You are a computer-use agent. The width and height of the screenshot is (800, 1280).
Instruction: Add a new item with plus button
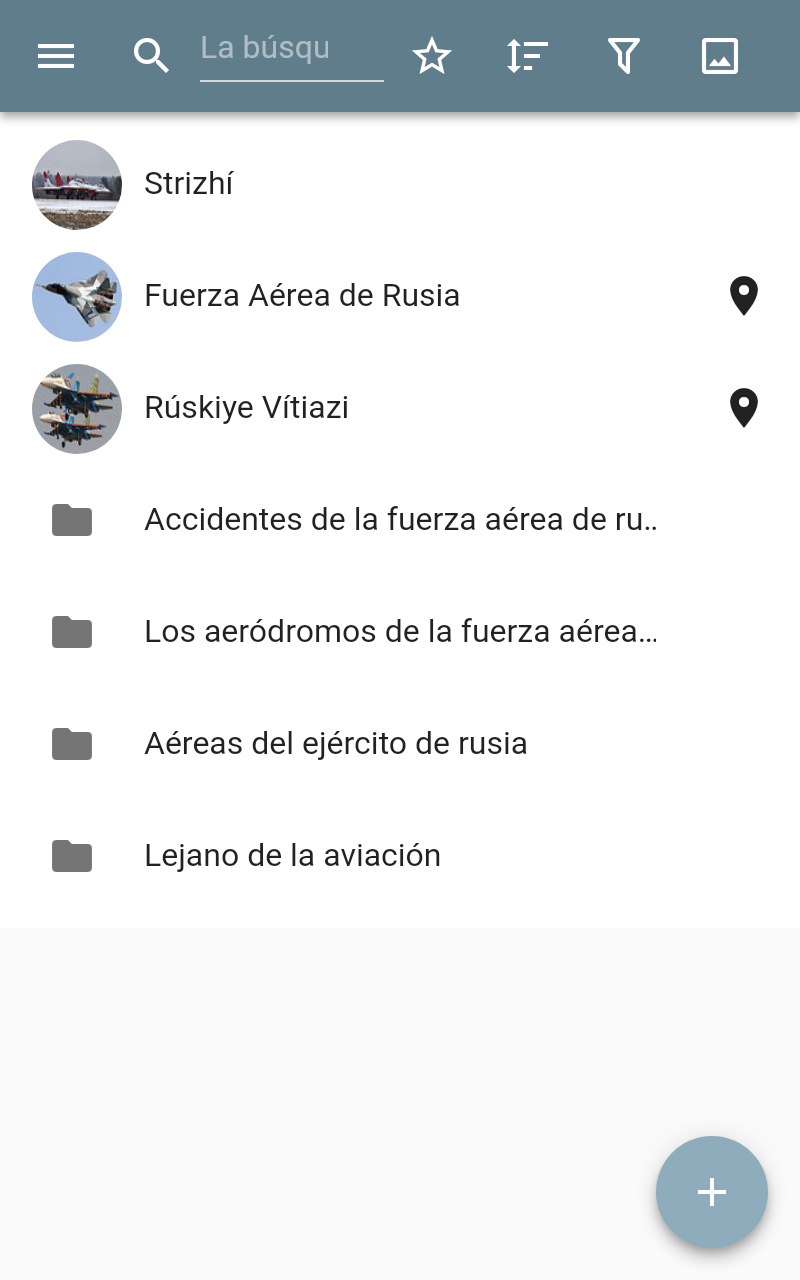(712, 1192)
